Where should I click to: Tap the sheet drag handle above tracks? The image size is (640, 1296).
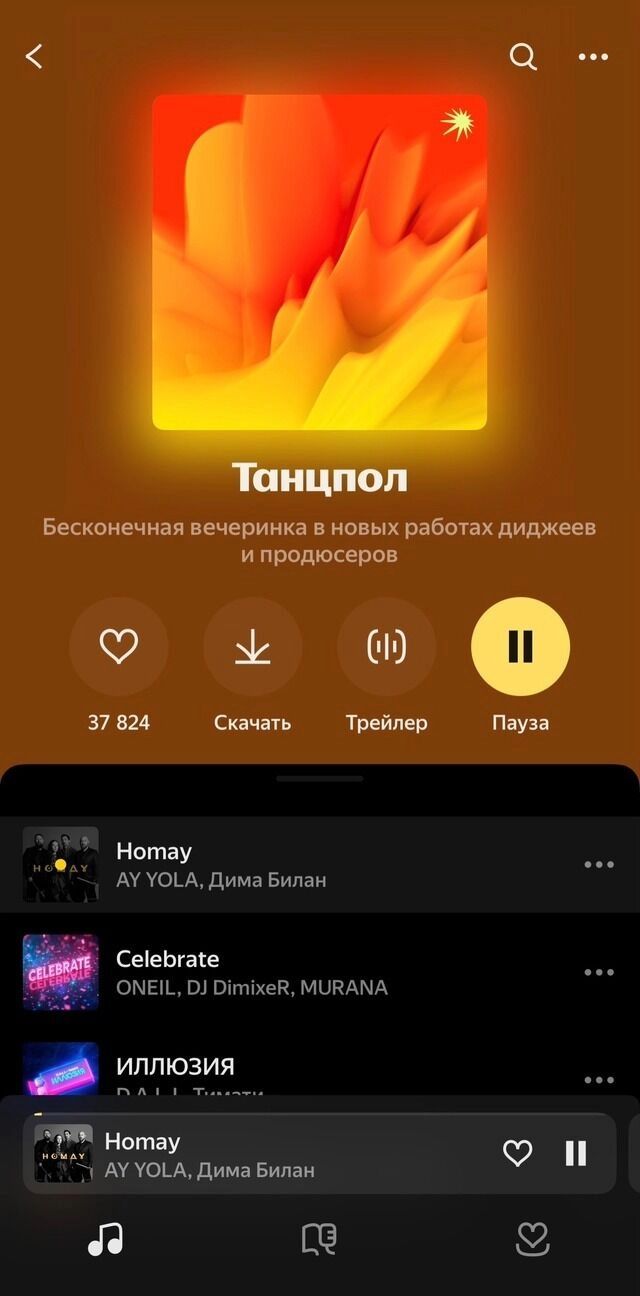click(x=320, y=778)
